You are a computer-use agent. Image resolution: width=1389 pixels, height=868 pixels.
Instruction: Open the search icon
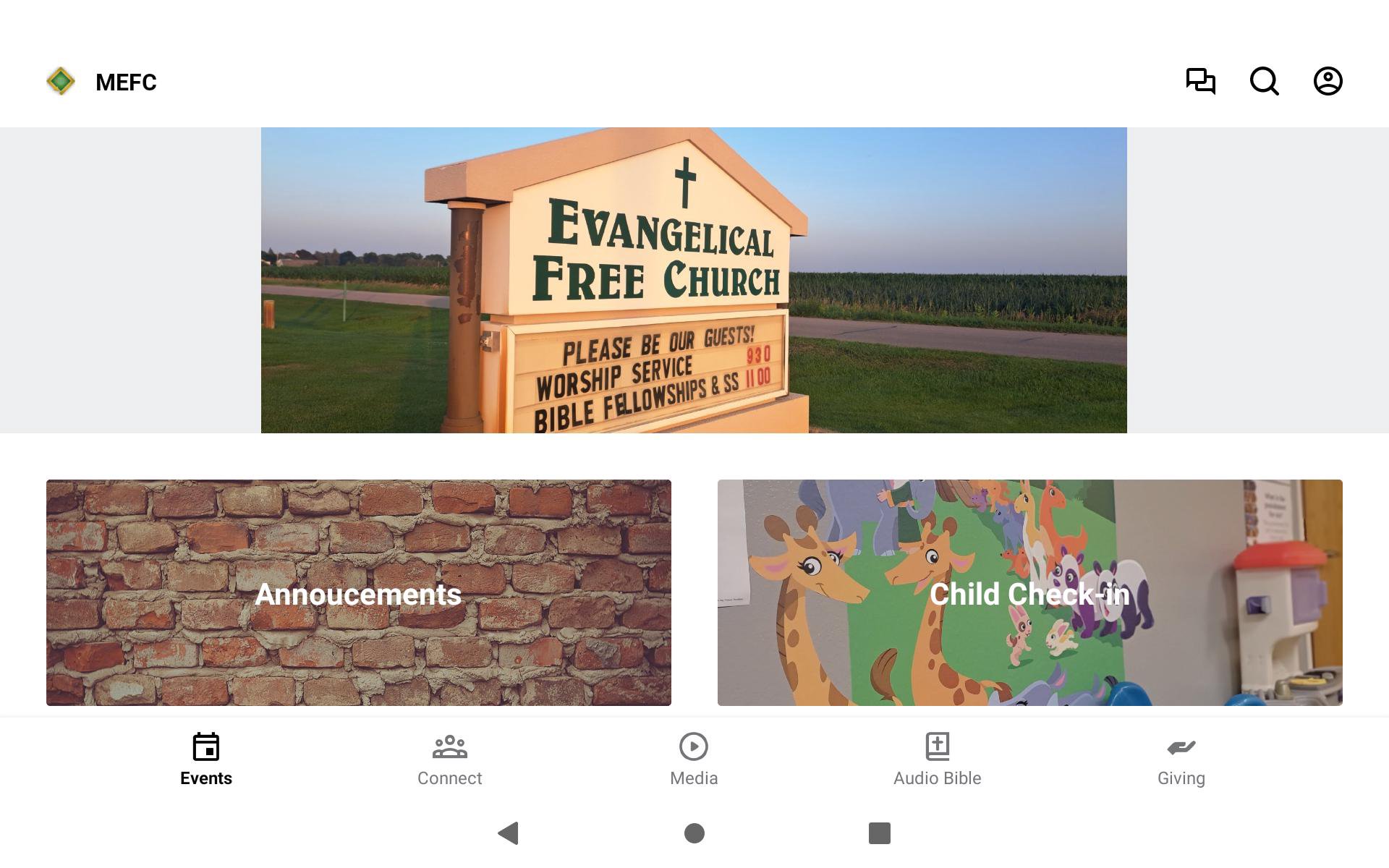pyautogui.click(x=1264, y=81)
